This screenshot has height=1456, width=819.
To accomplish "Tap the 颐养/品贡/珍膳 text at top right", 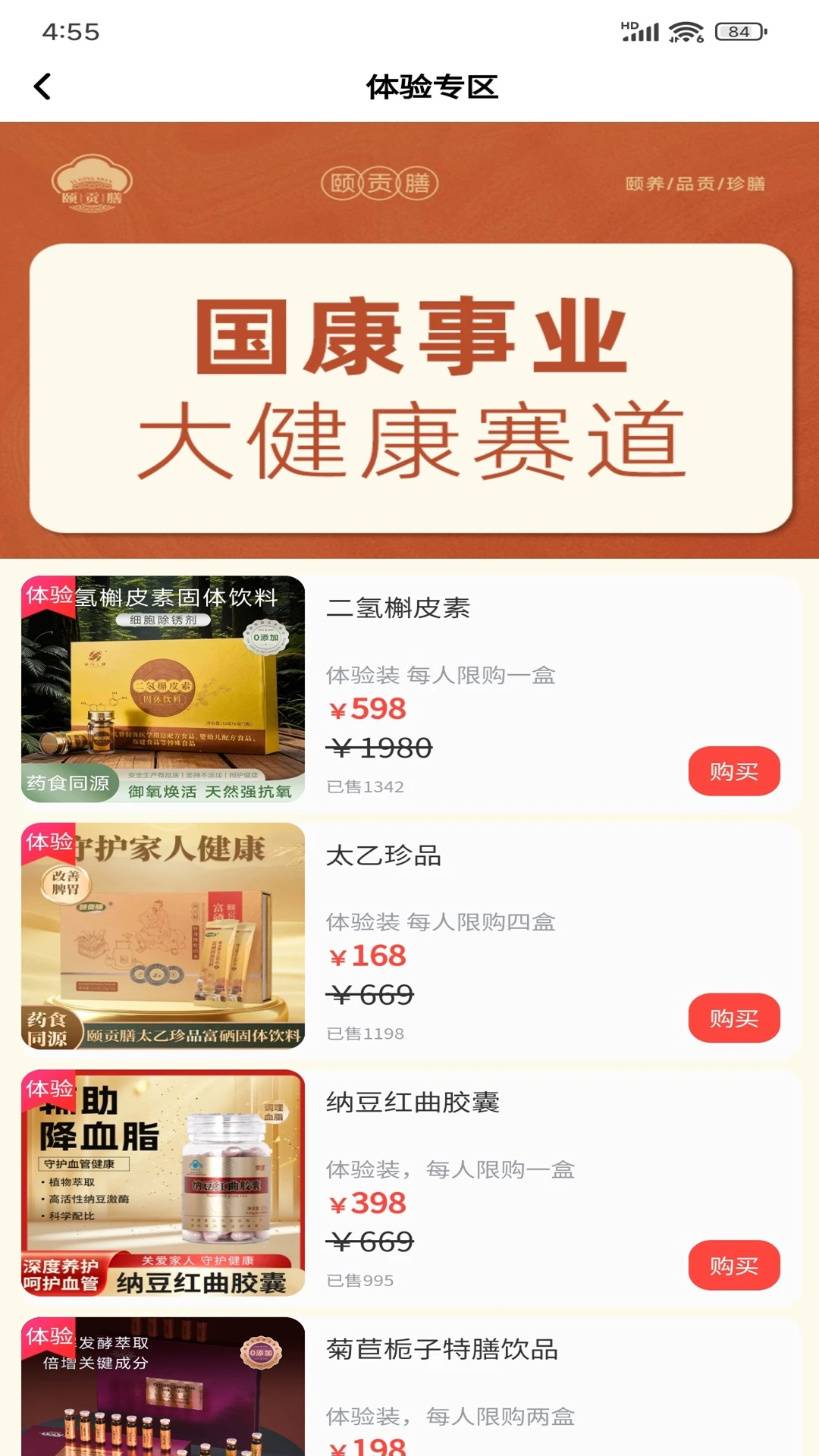I will 695,184.
